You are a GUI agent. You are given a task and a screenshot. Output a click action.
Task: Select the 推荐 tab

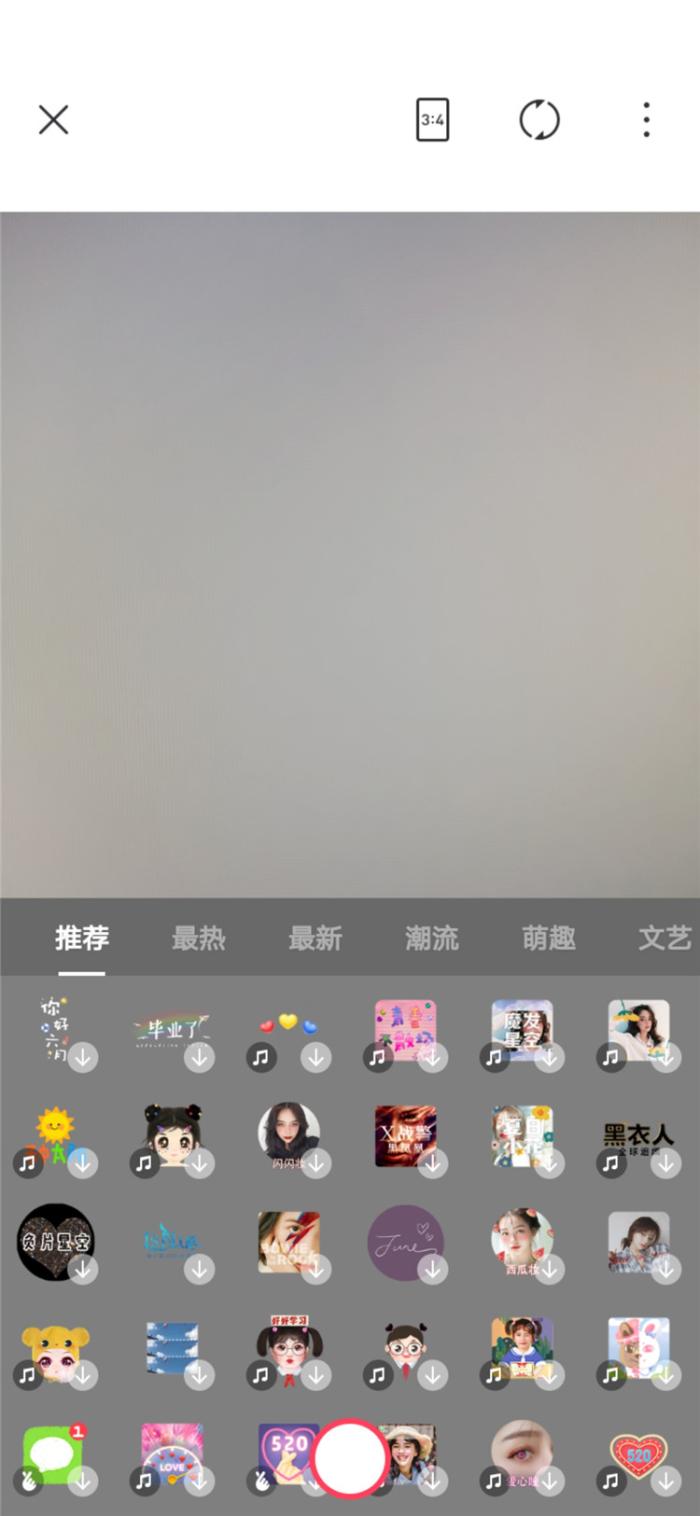[x=82, y=938]
